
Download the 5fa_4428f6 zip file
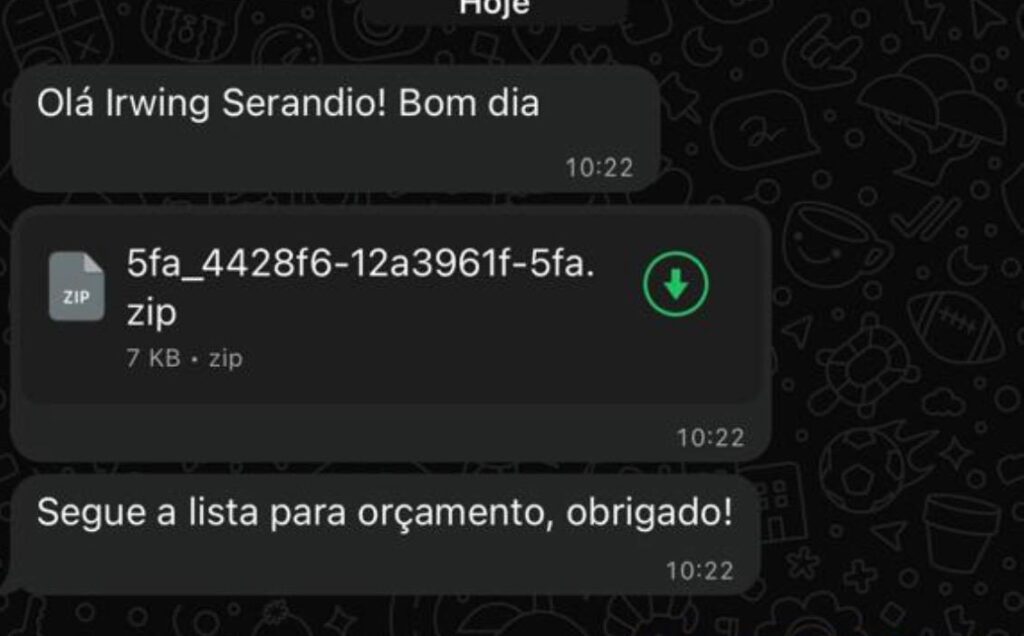coord(676,286)
